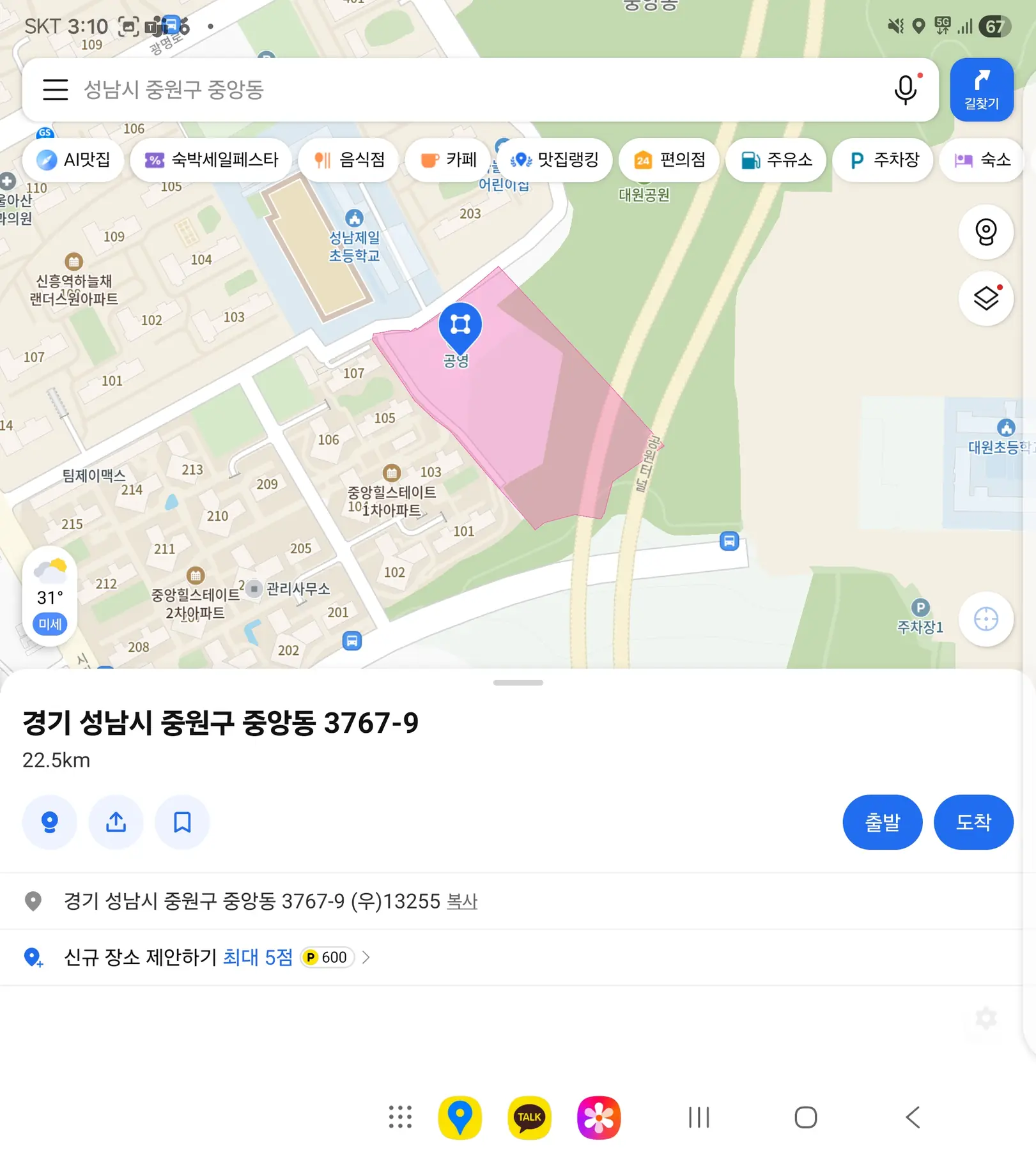Bookmark this address
Viewport: 1036px width, 1150px height.
(182, 822)
